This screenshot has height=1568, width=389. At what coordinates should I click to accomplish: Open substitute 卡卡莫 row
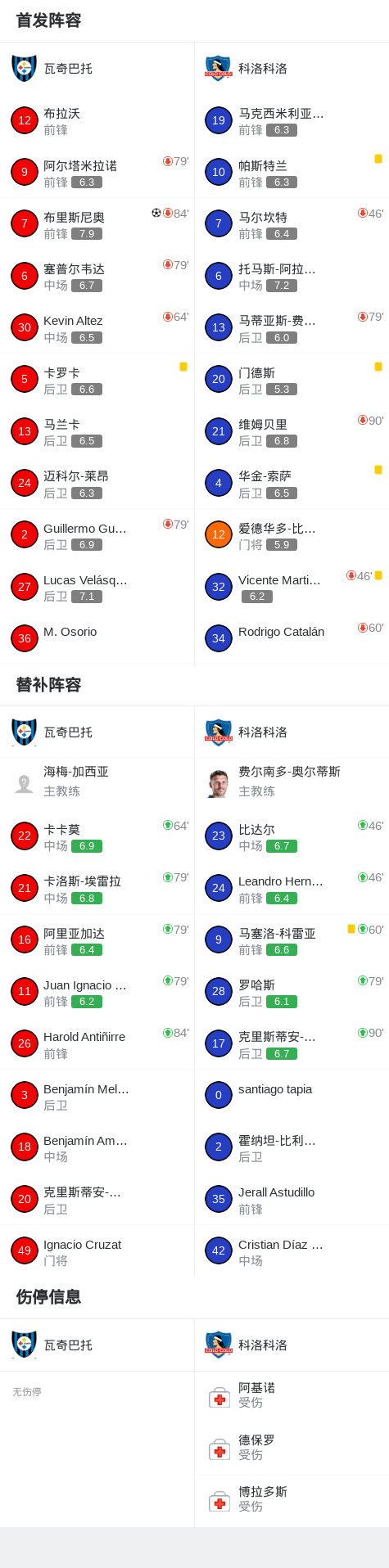(97, 836)
